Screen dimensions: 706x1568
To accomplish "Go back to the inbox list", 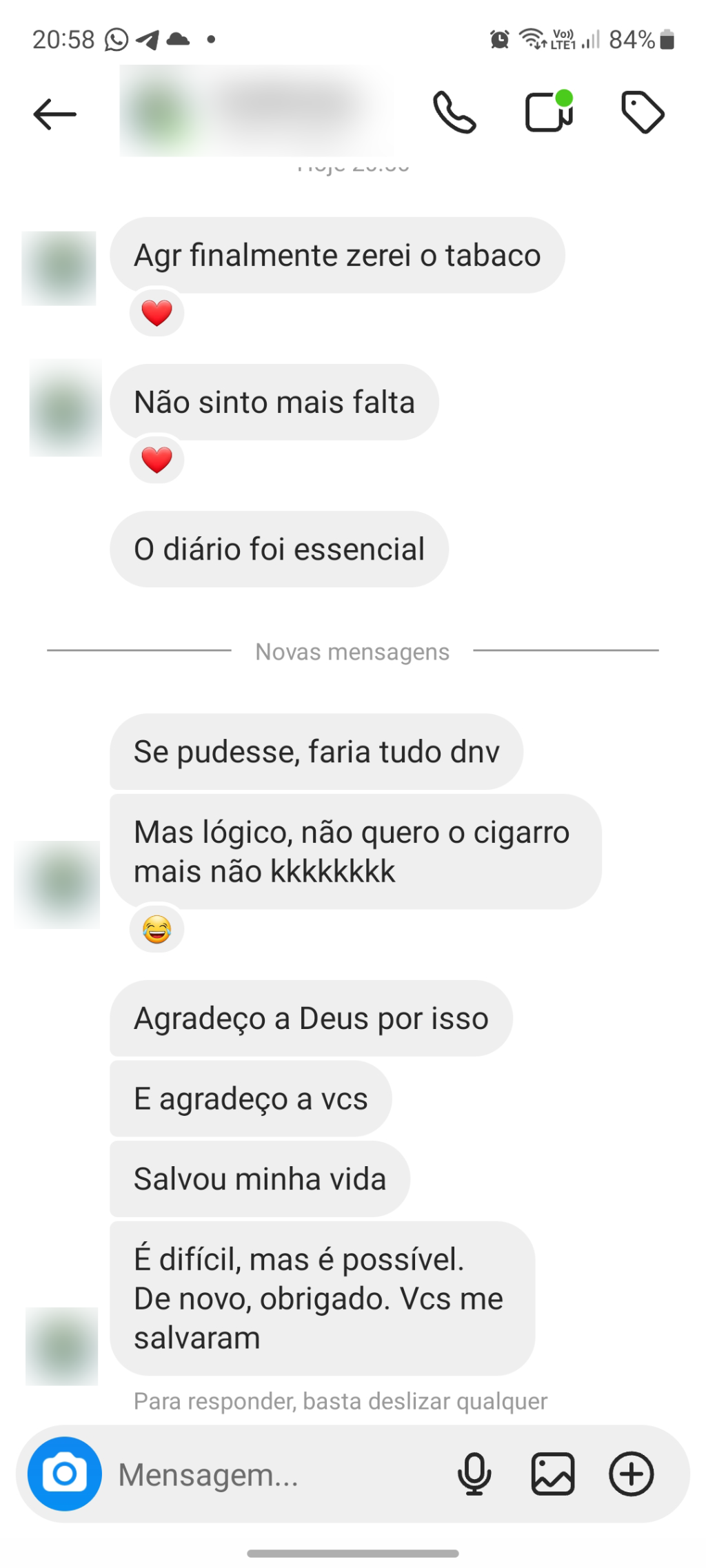I will pos(54,114).
